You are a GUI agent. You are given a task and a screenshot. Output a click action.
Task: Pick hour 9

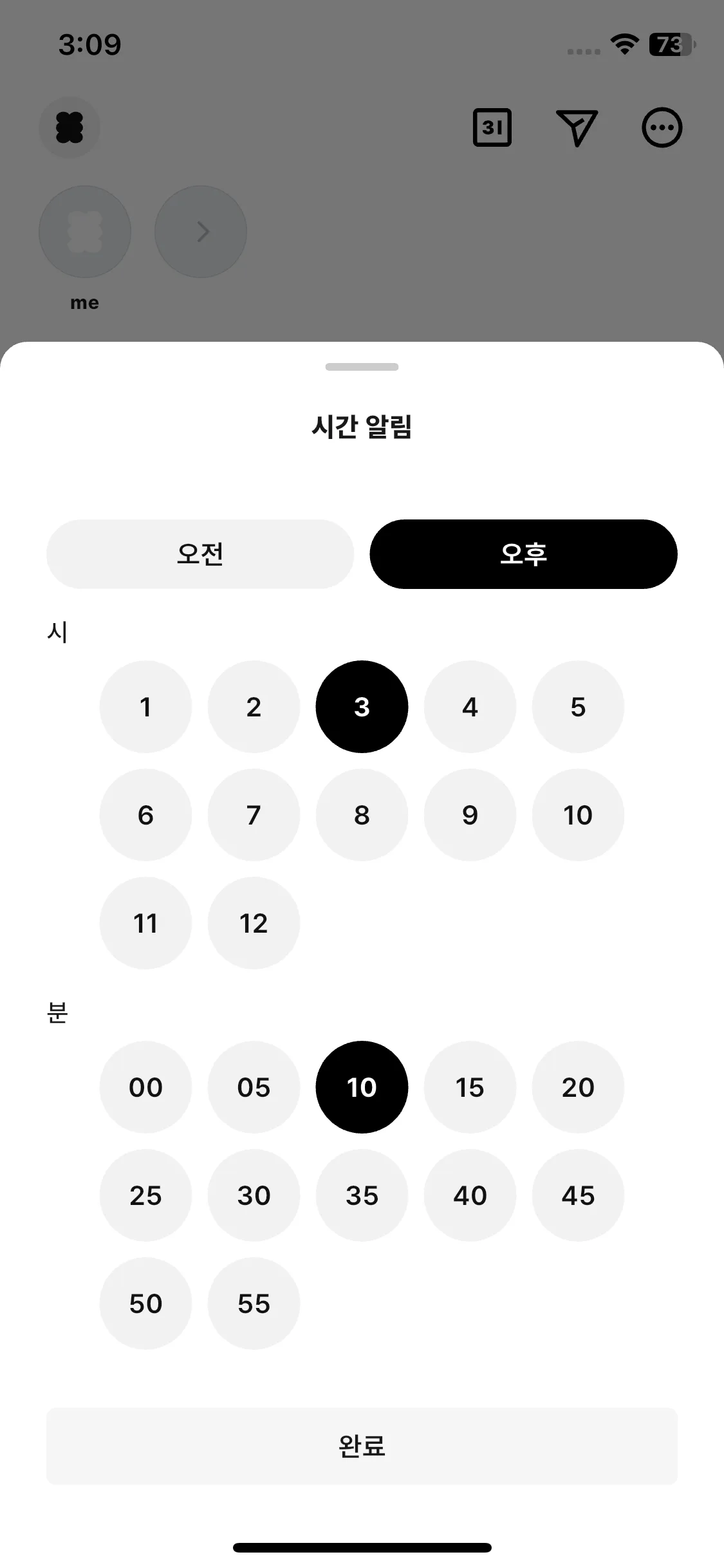[x=470, y=815]
